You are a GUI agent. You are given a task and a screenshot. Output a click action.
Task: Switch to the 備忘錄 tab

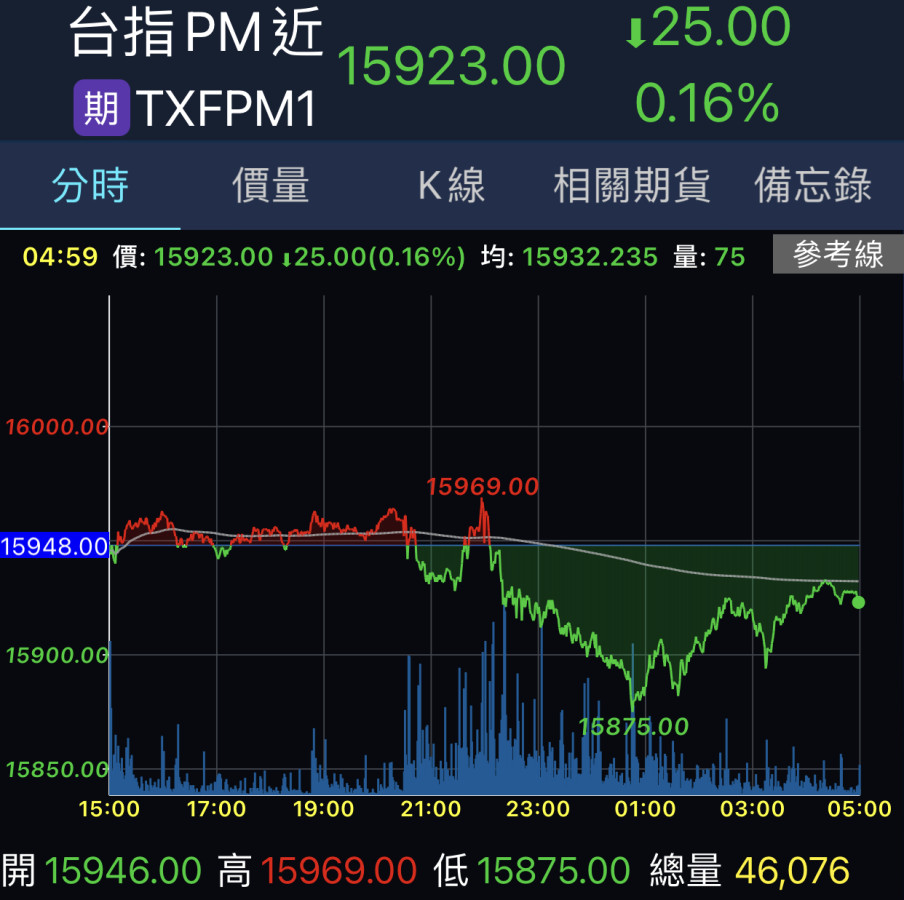tap(813, 186)
